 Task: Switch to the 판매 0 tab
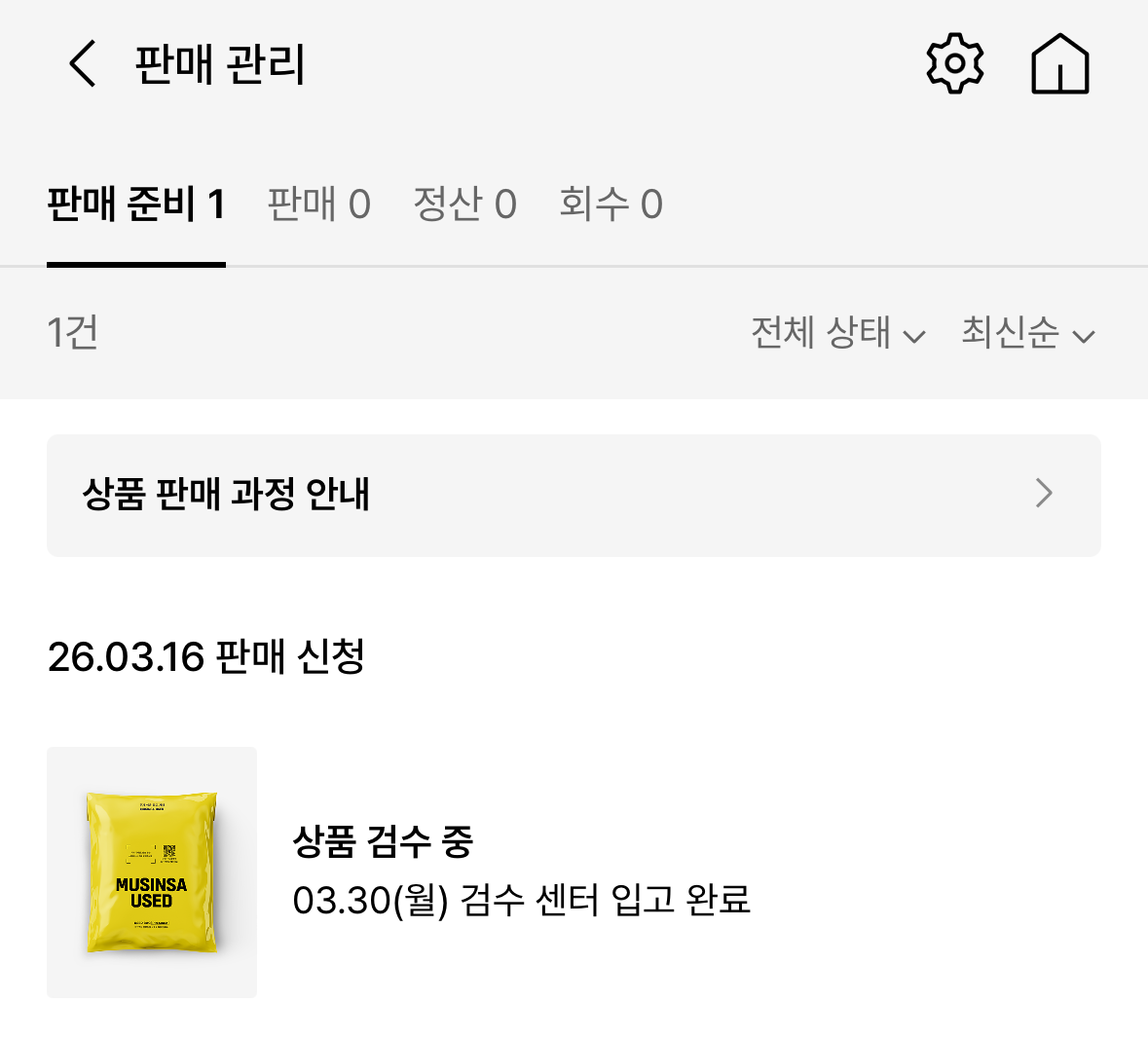[x=318, y=204]
